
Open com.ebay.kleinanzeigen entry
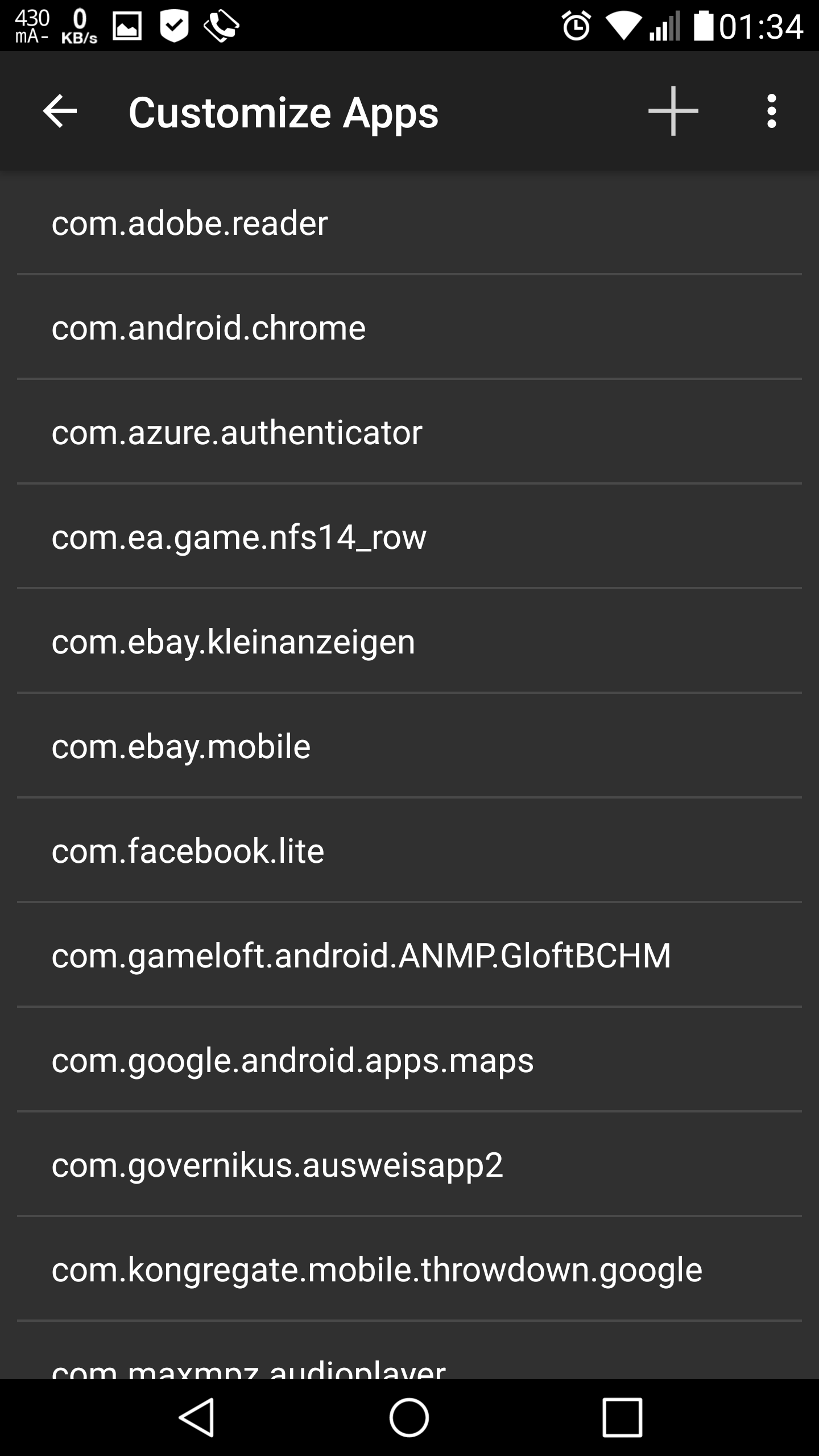[x=409, y=642]
